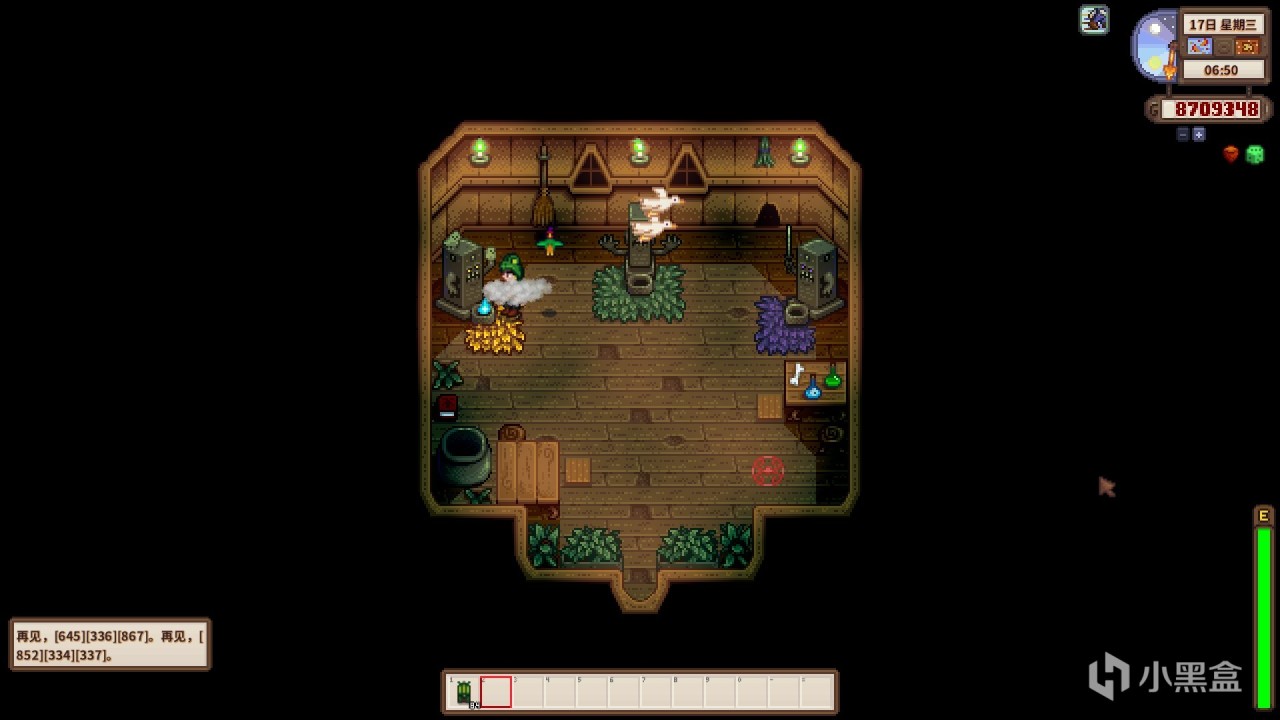Select empty toolbar slot 5
Viewport: 1280px width, 720px height.
click(x=592, y=692)
